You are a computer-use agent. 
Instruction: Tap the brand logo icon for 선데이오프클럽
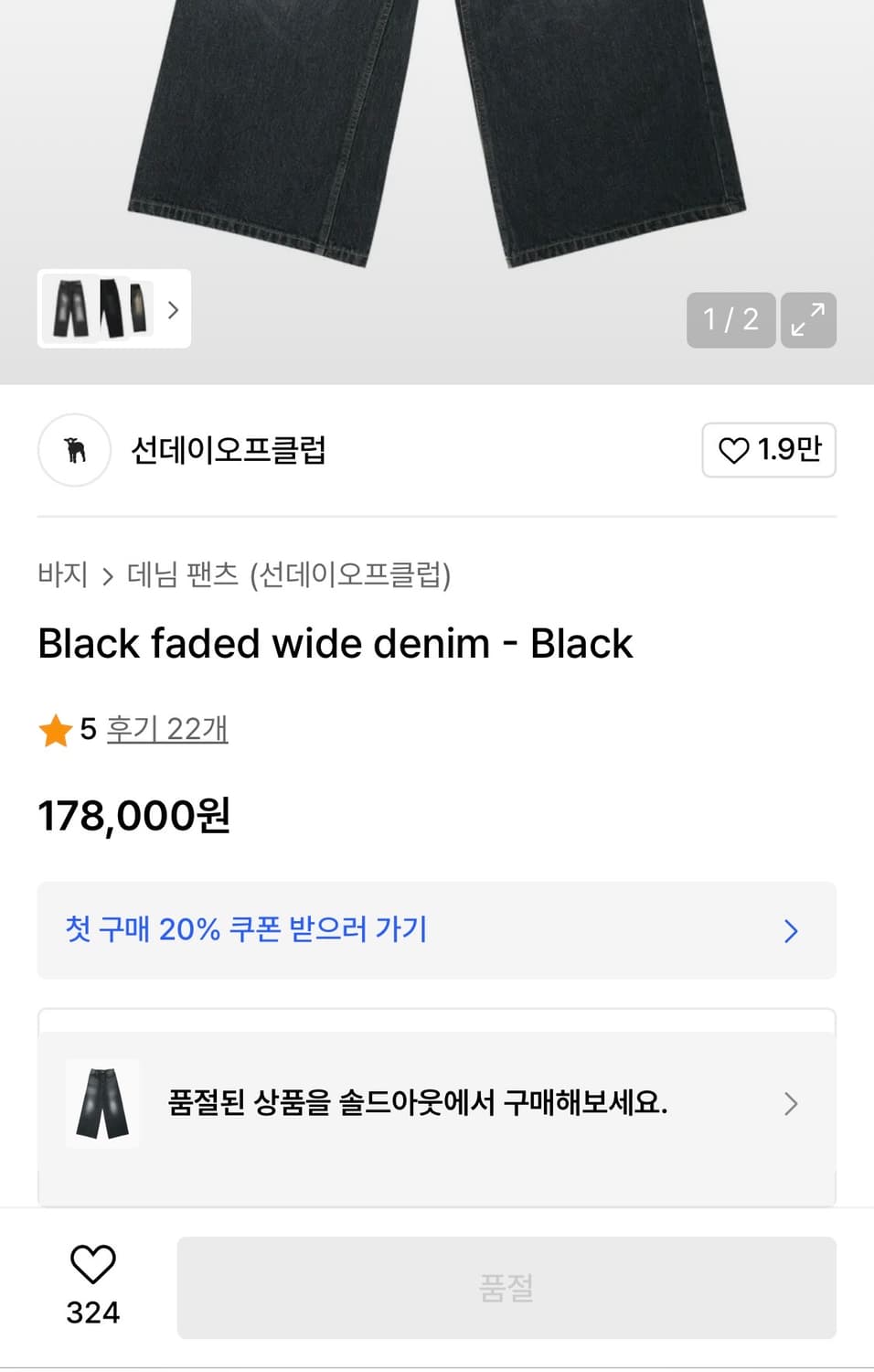point(73,450)
